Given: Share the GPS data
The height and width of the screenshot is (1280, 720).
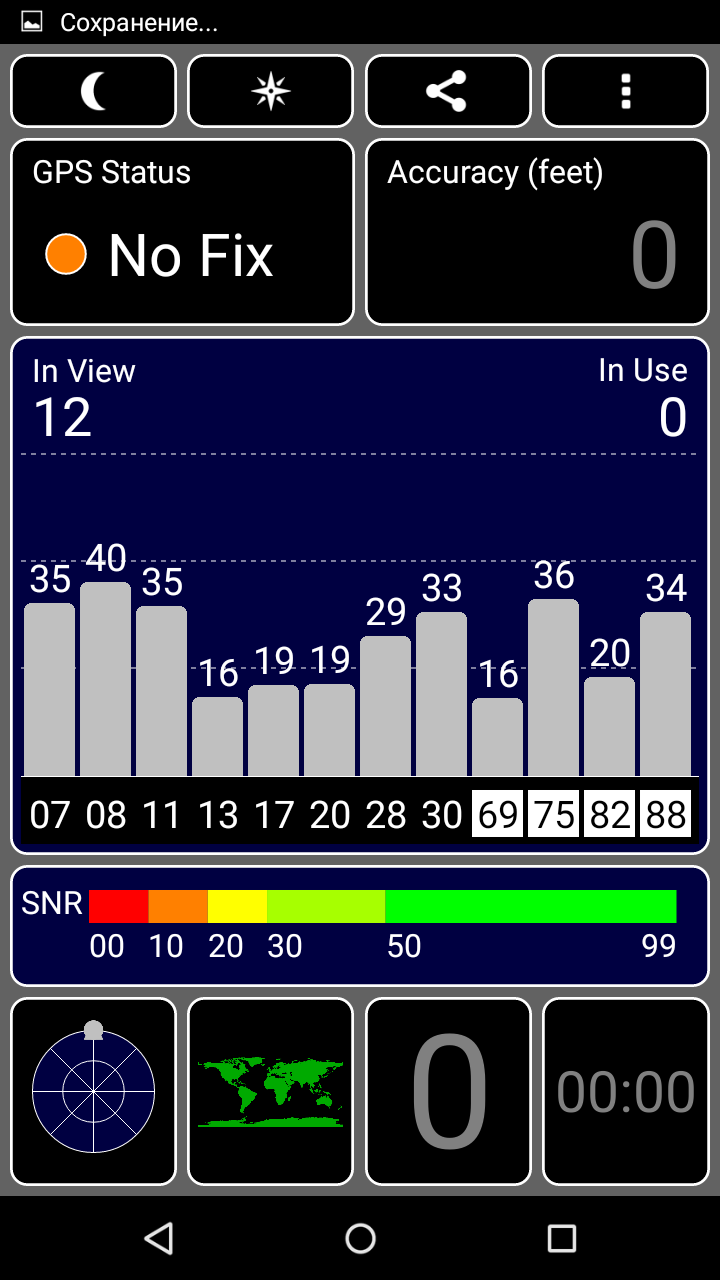Looking at the screenshot, I should (x=448, y=91).
